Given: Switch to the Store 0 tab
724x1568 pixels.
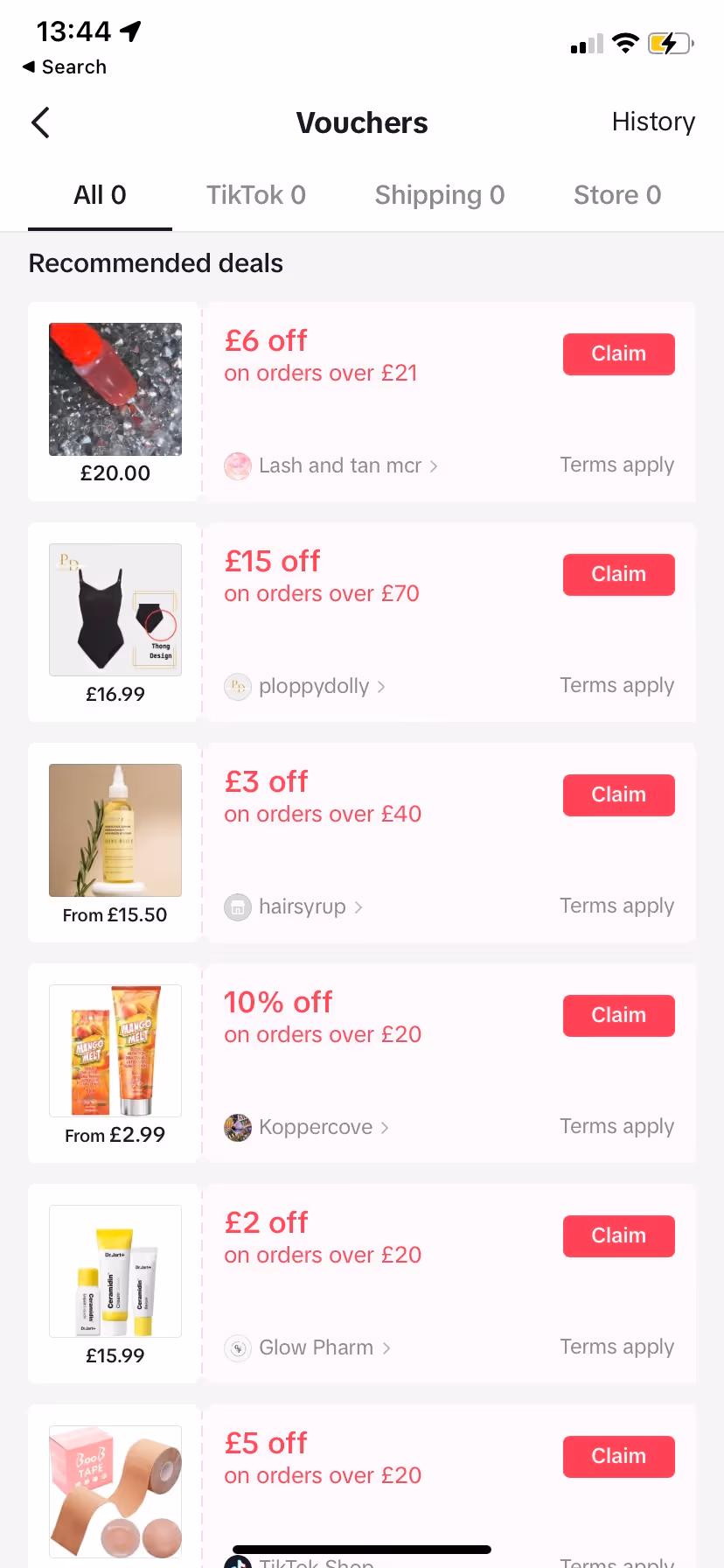Looking at the screenshot, I should tap(617, 194).
